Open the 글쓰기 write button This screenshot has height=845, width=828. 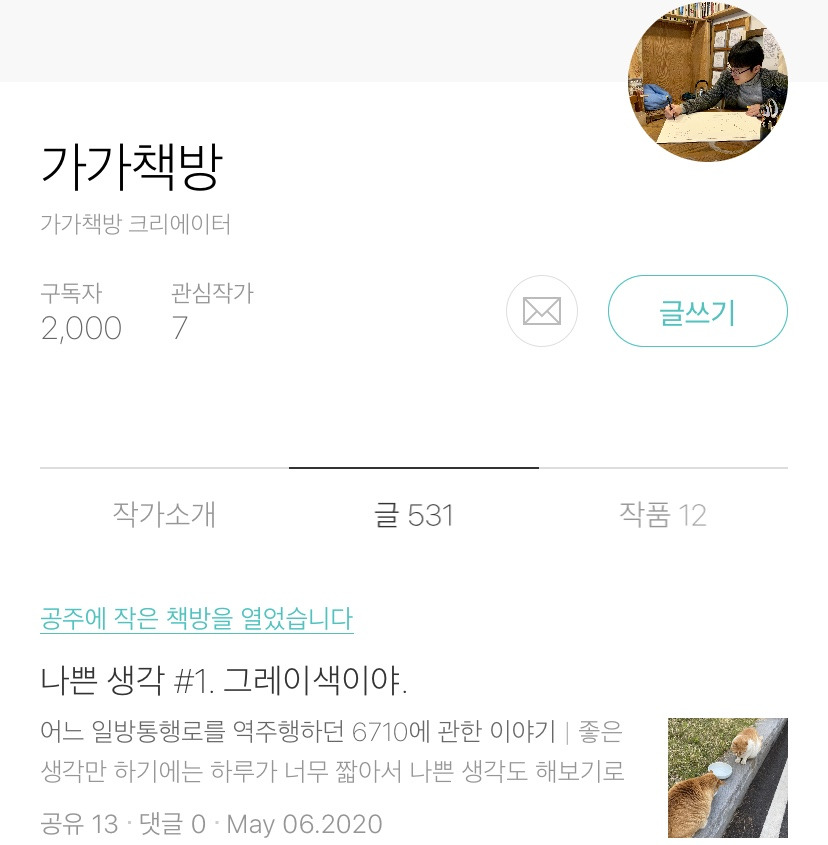pyautogui.click(x=697, y=311)
